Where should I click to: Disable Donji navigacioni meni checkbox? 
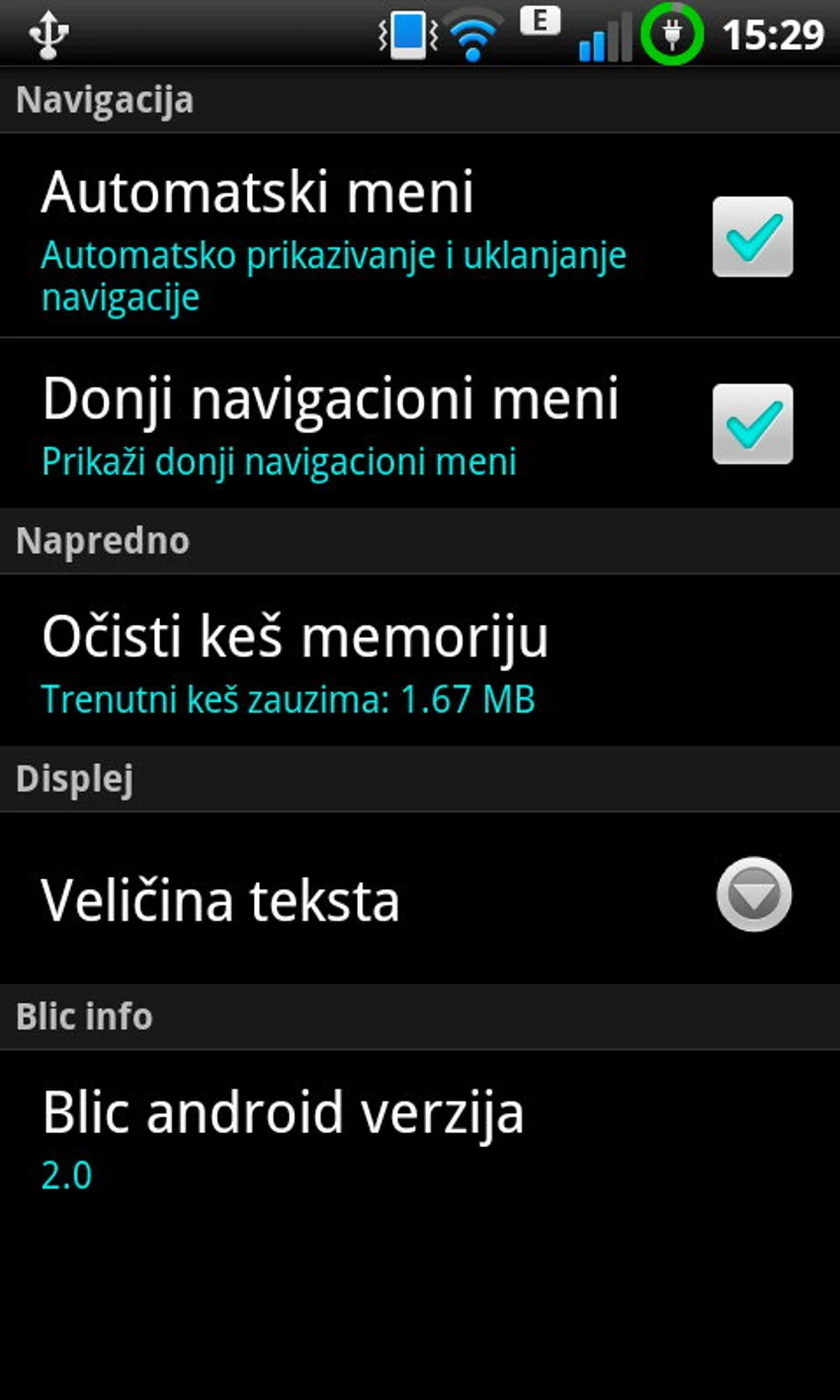[752, 424]
